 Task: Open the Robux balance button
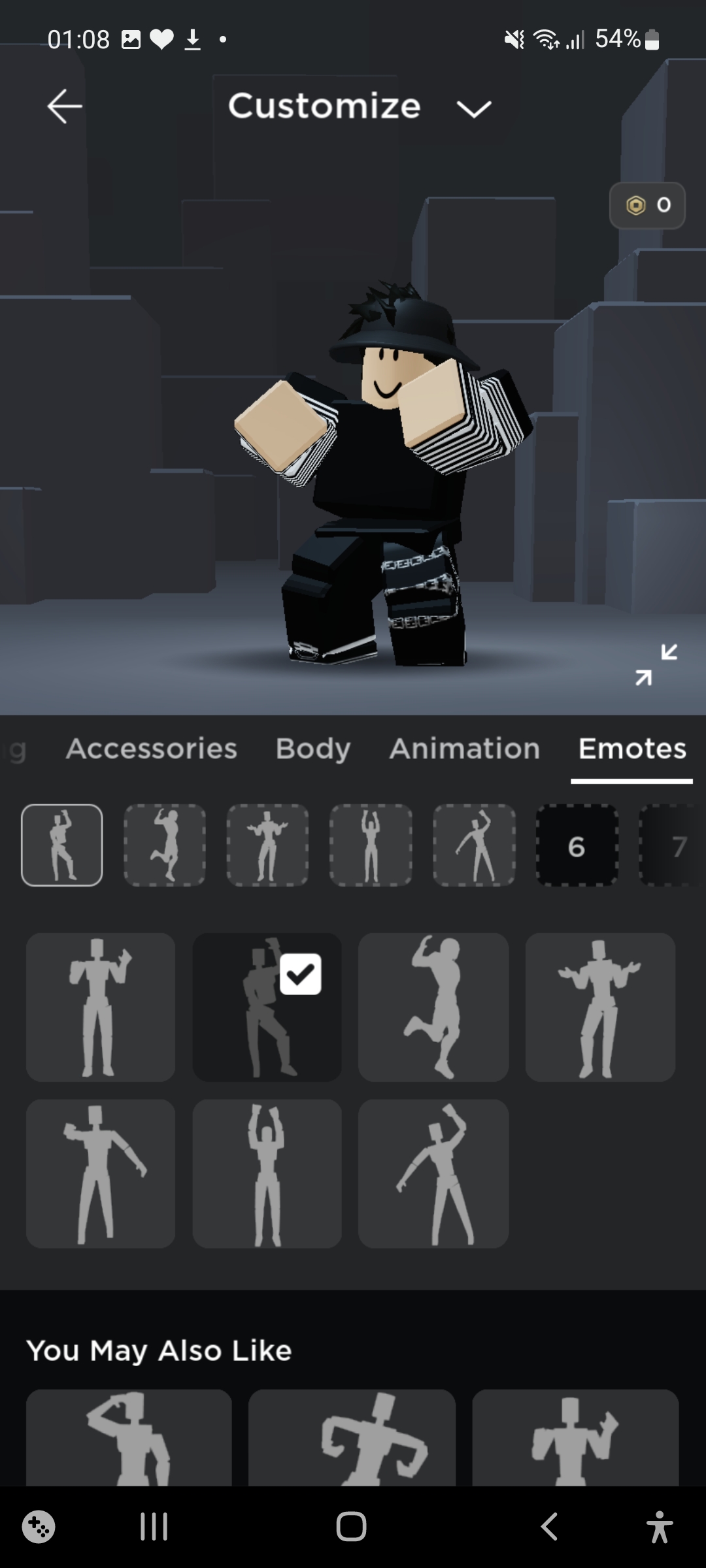click(x=647, y=206)
